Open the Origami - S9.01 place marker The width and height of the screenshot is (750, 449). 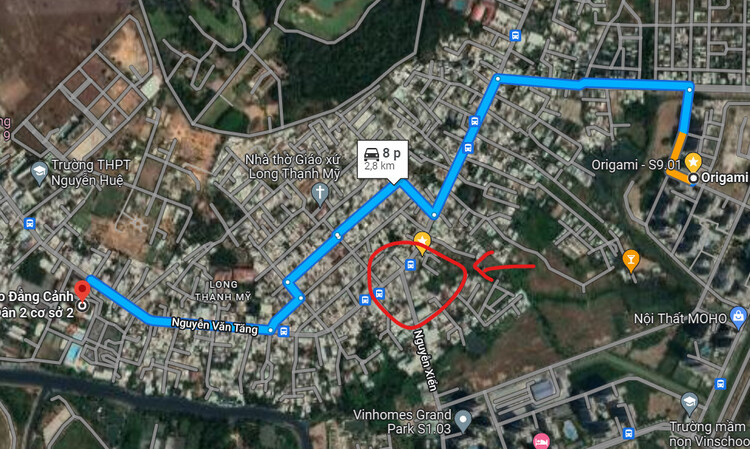click(691, 161)
